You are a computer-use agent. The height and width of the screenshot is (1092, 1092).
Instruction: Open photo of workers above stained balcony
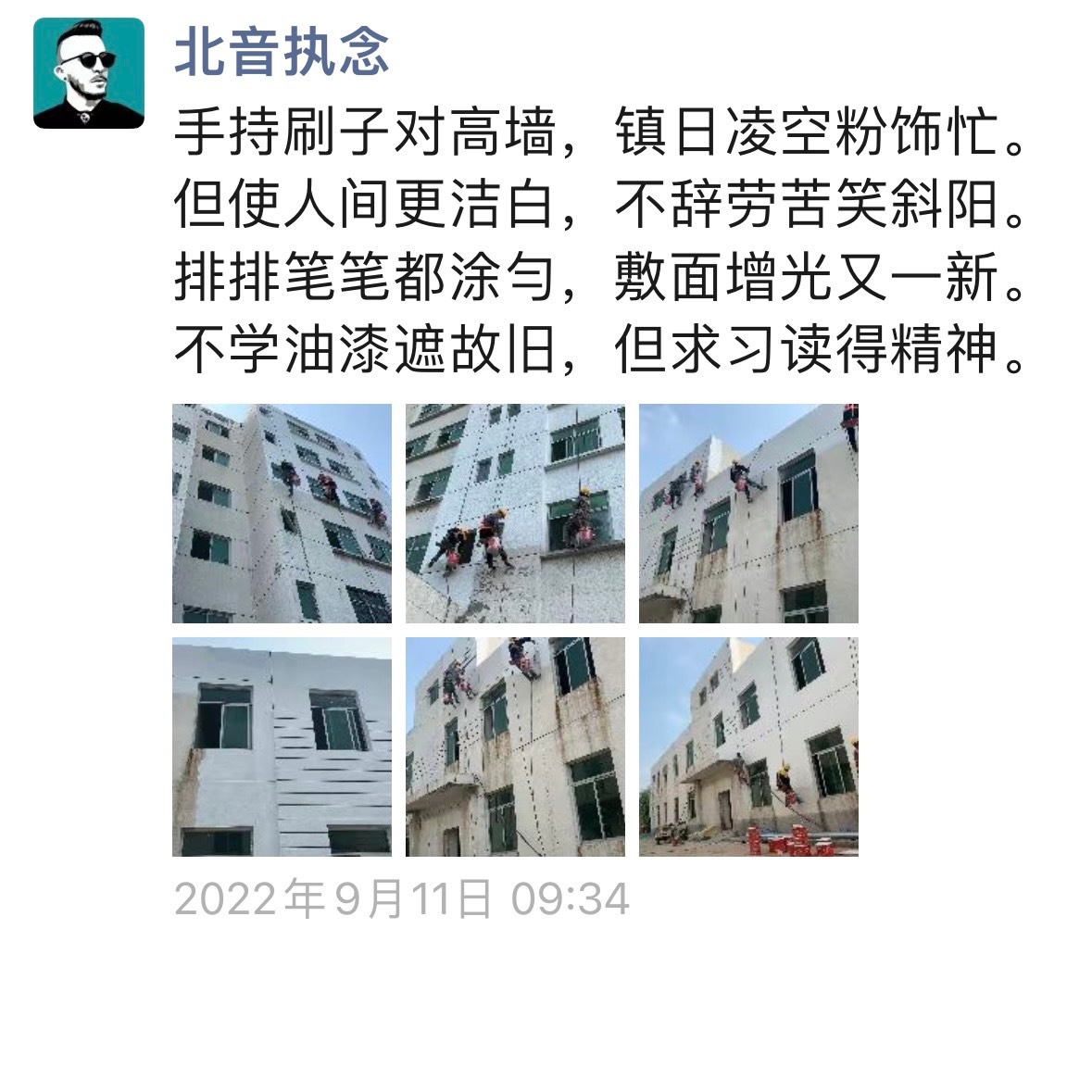515,747
